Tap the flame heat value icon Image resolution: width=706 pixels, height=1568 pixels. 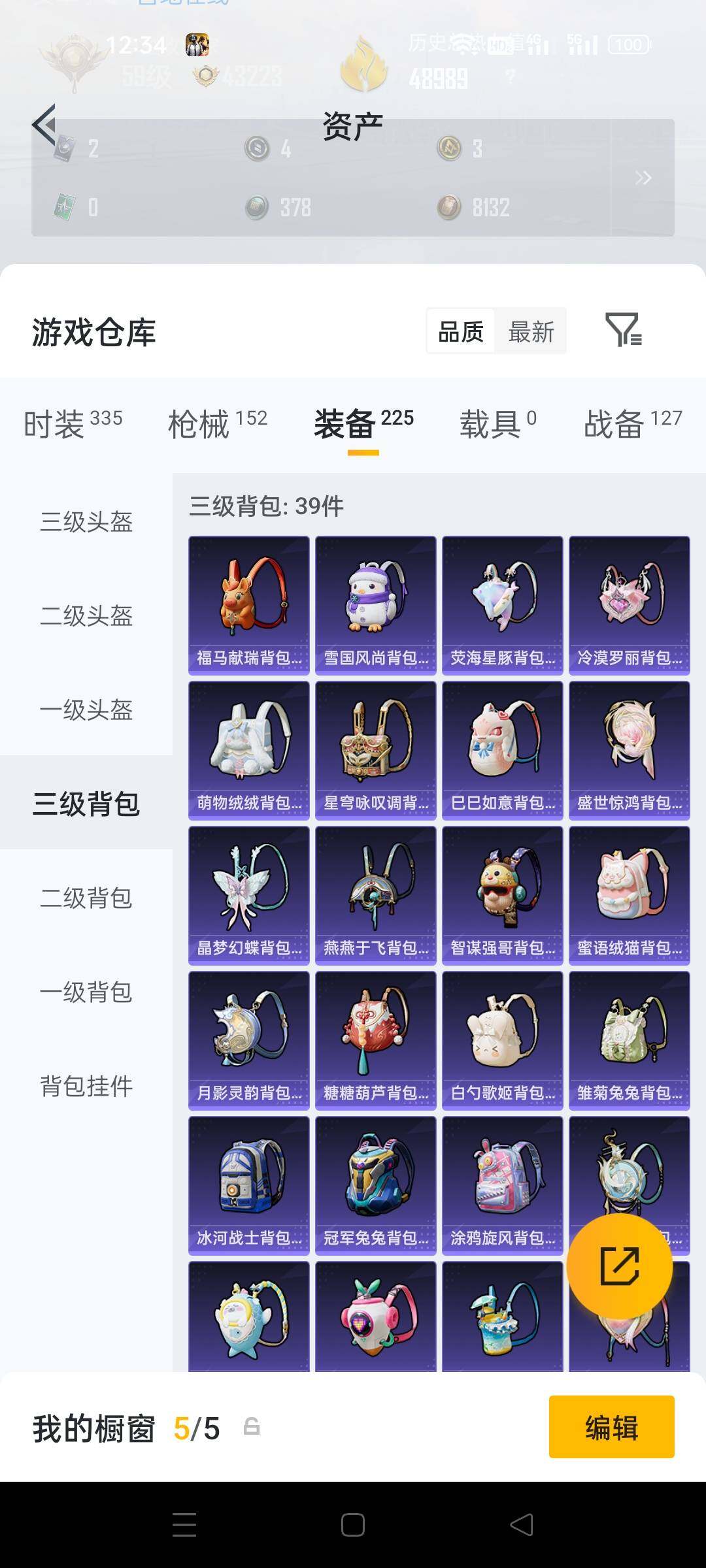(364, 65)
